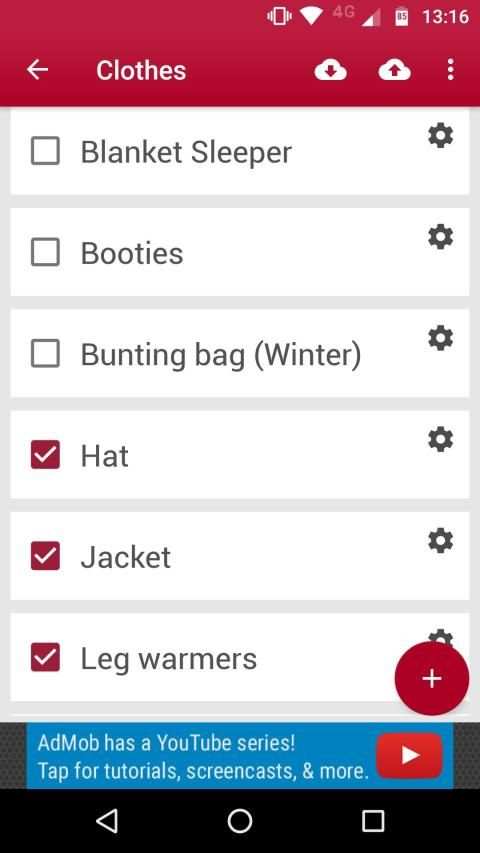Open recent apps from navigation bar
The width and height of the screenshot is (480, 853).
pyautogui.click(x=373, y=820)
